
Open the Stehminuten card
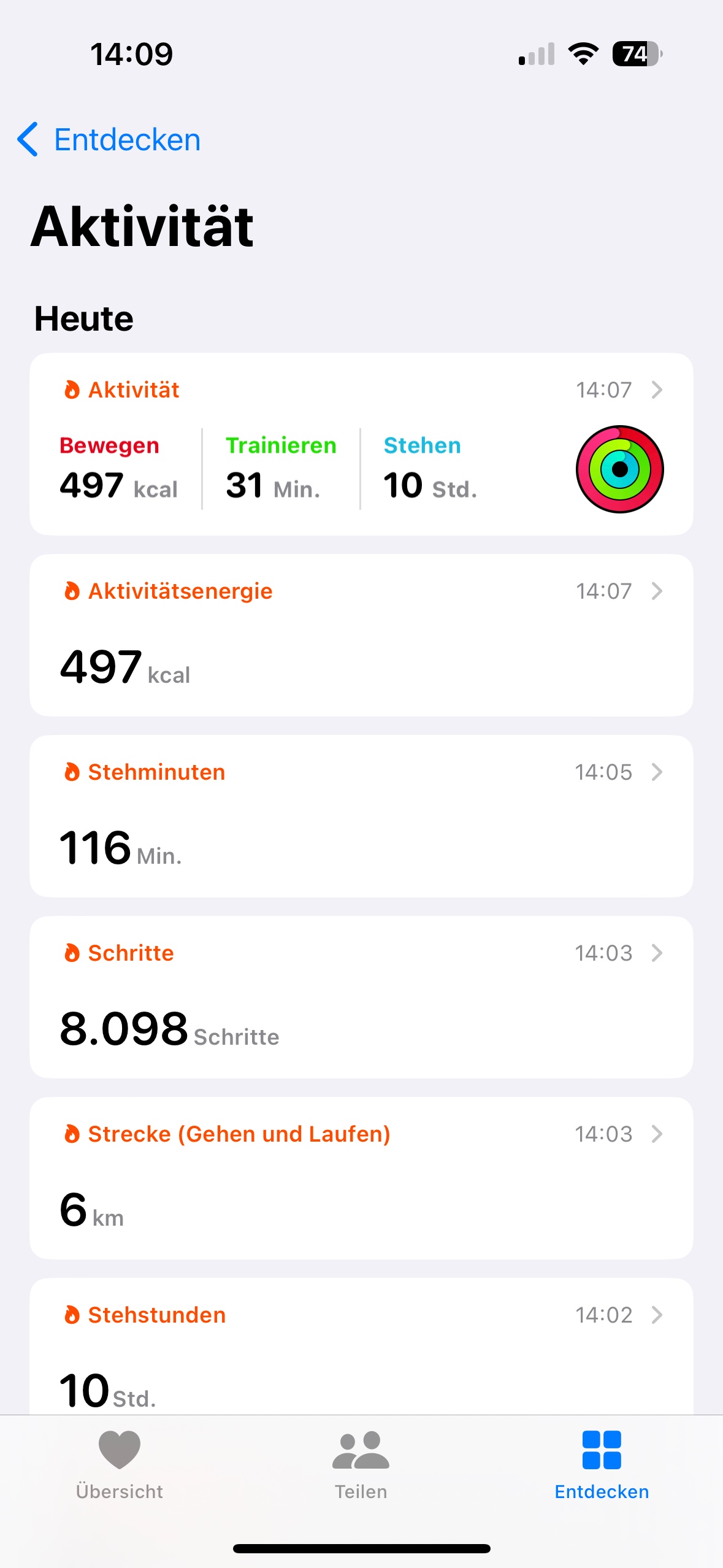[x=361, y=815]
